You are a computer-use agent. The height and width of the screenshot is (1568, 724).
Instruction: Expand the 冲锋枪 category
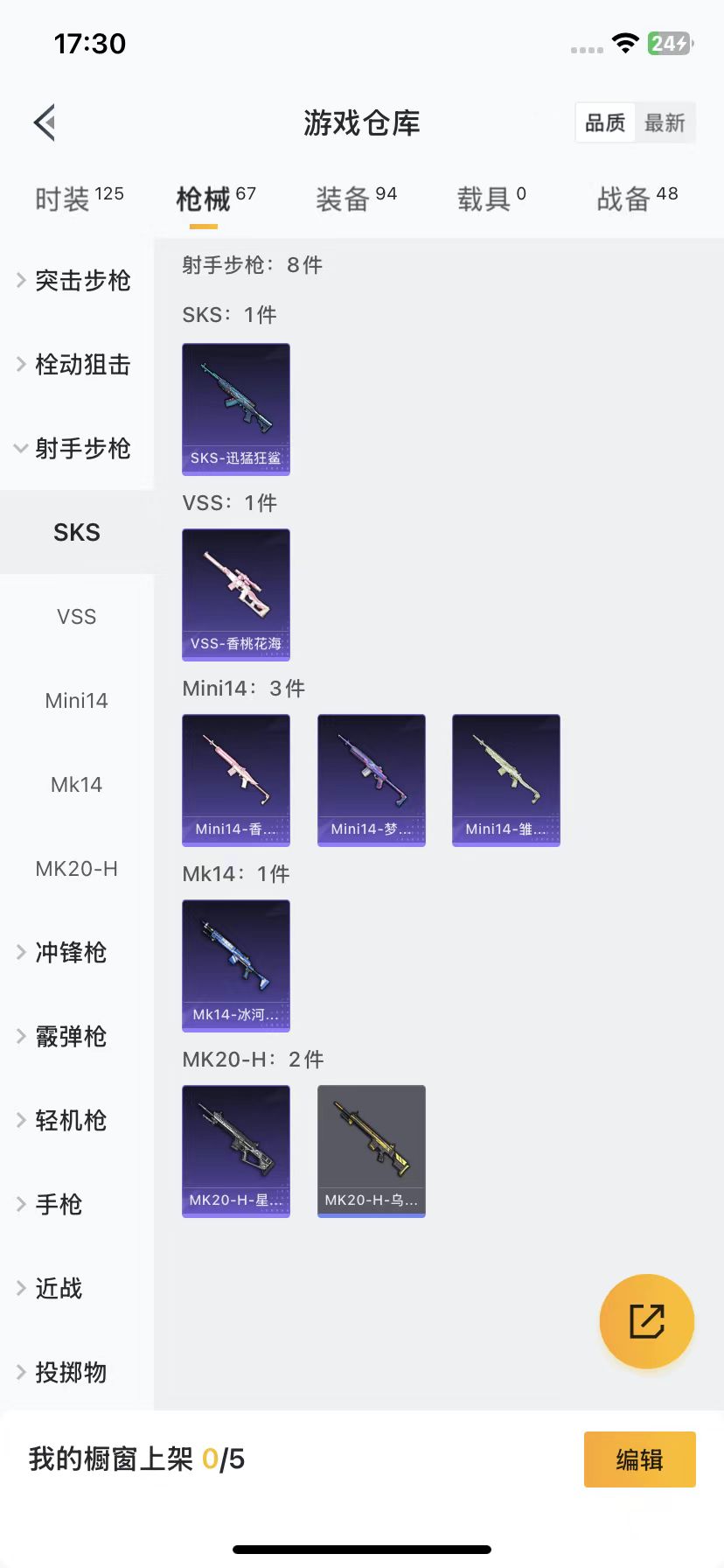pyautogui.click(x=70, y=953)
